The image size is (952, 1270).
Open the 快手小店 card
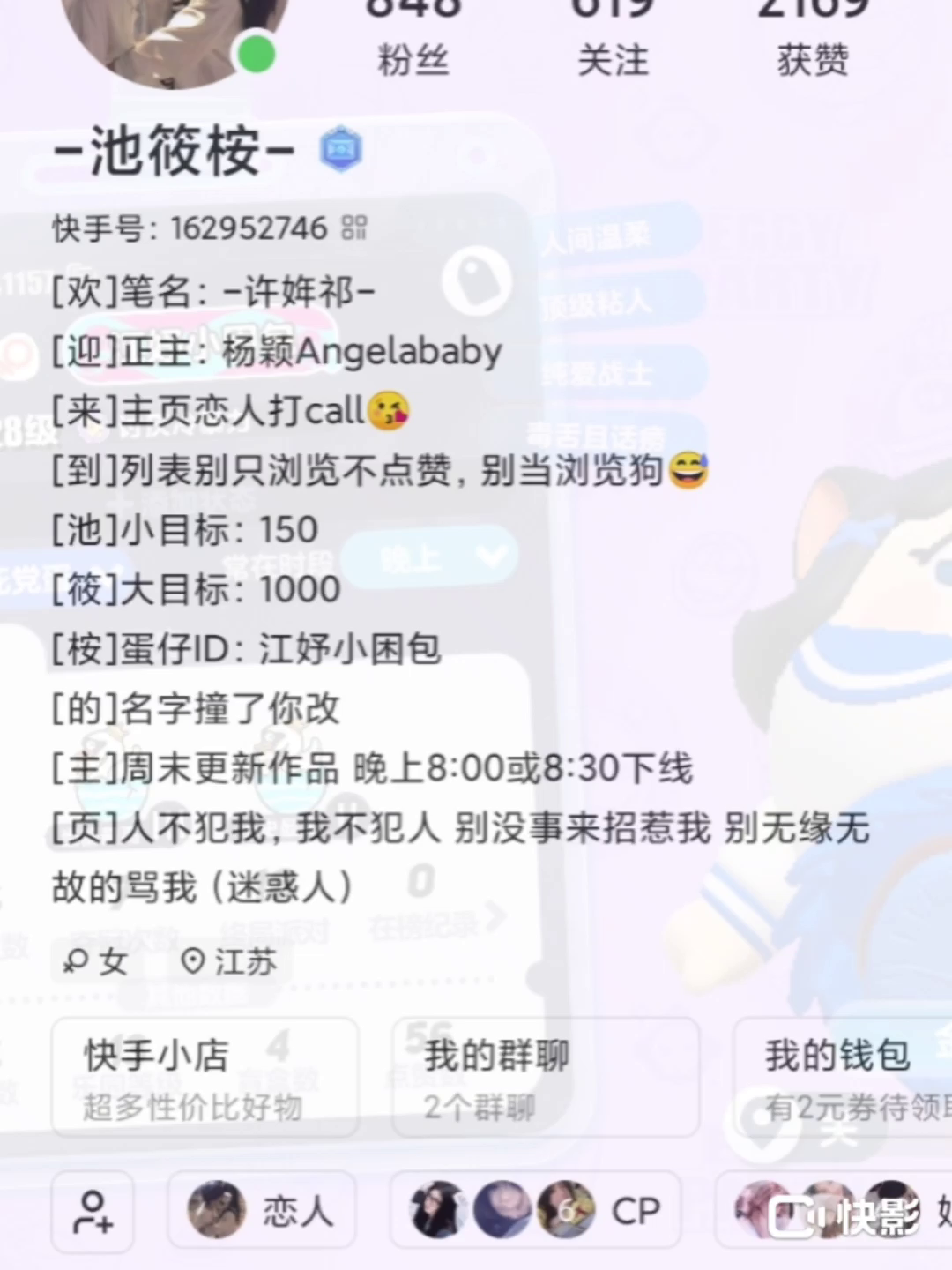(205, 1077)
